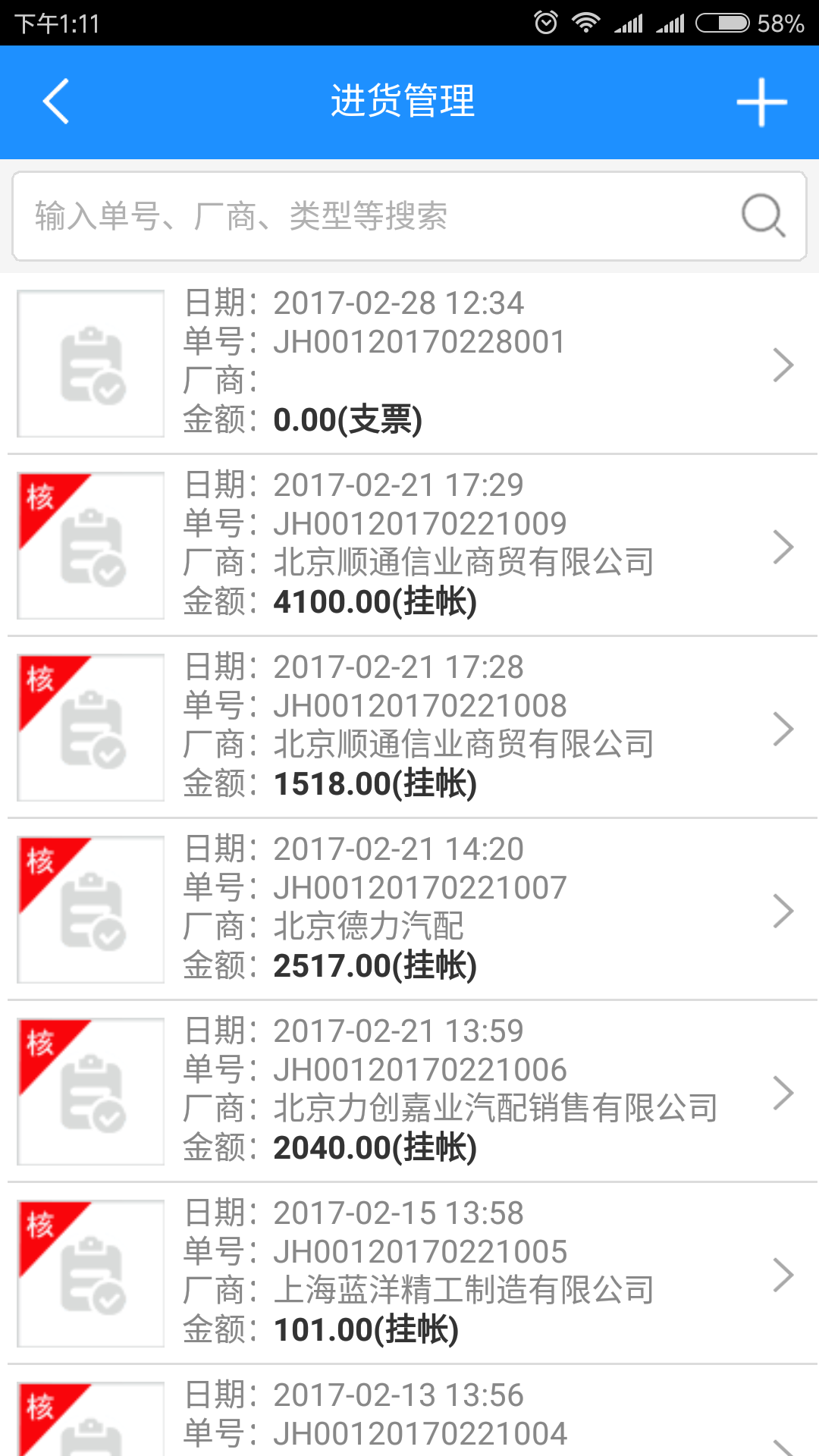
Task: Select the 北京力创嘉业汽配销售有限公司 order
Action: point(409,1090)
